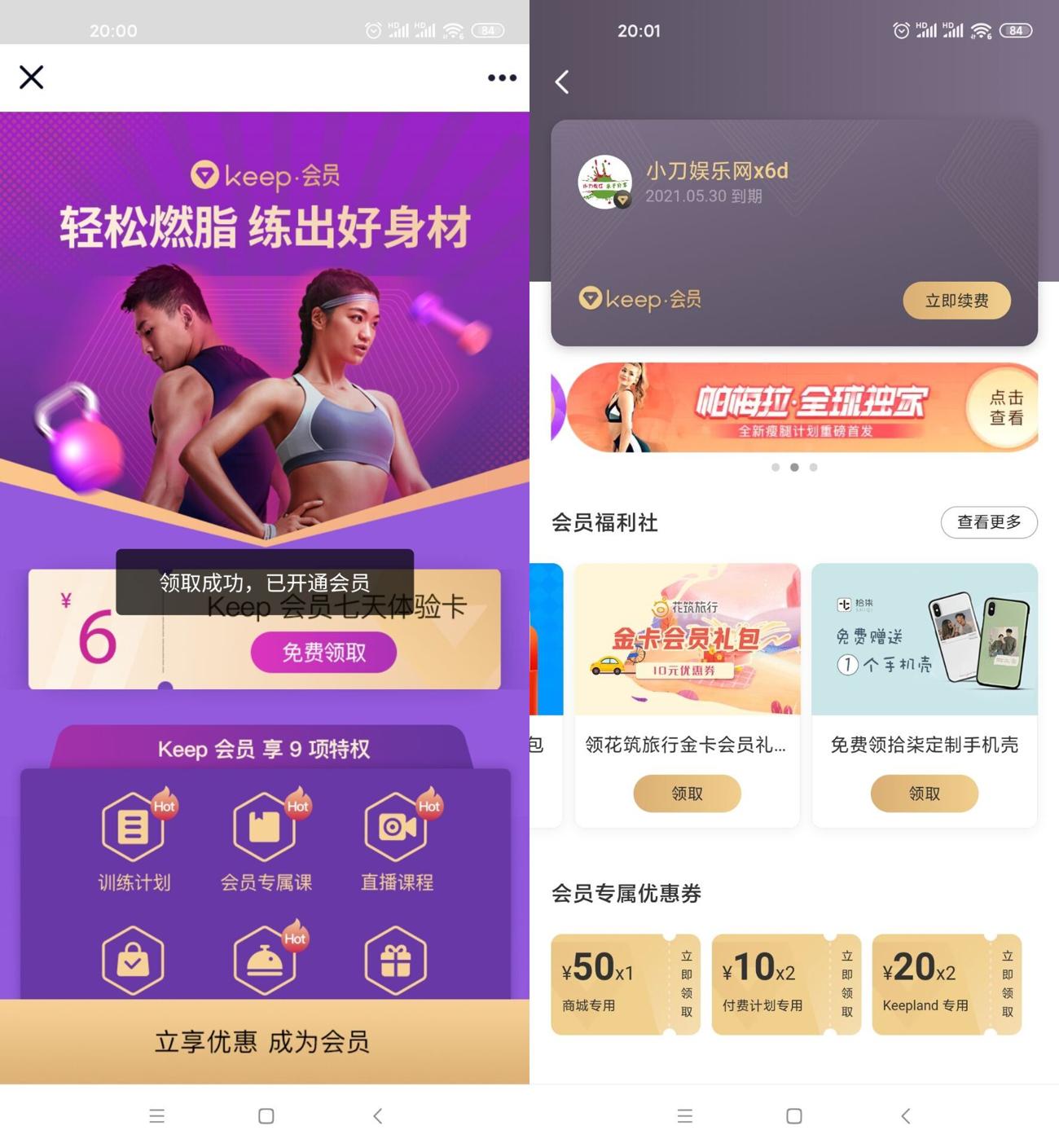Select the third carousel dot indicator

click(x=813, y=467)
